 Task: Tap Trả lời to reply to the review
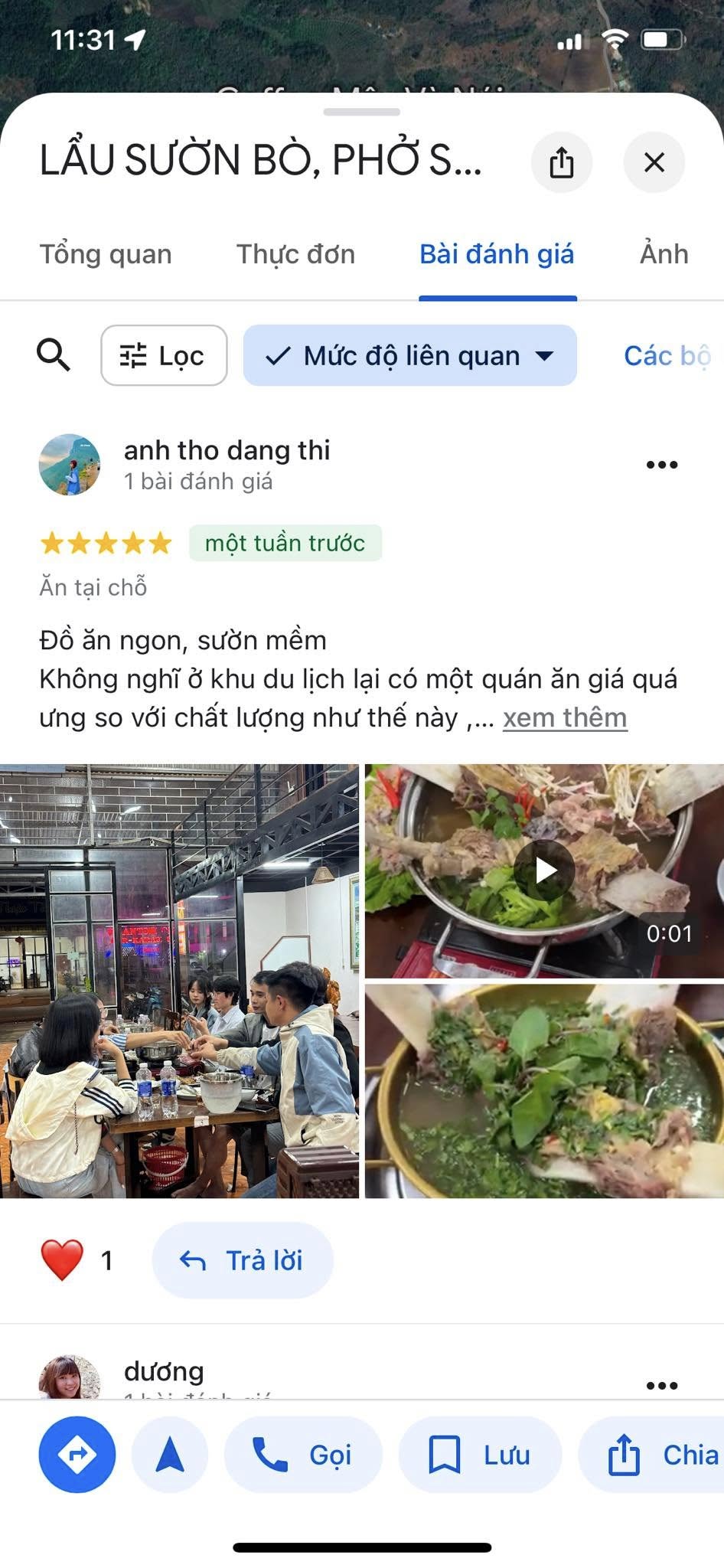243,1260
